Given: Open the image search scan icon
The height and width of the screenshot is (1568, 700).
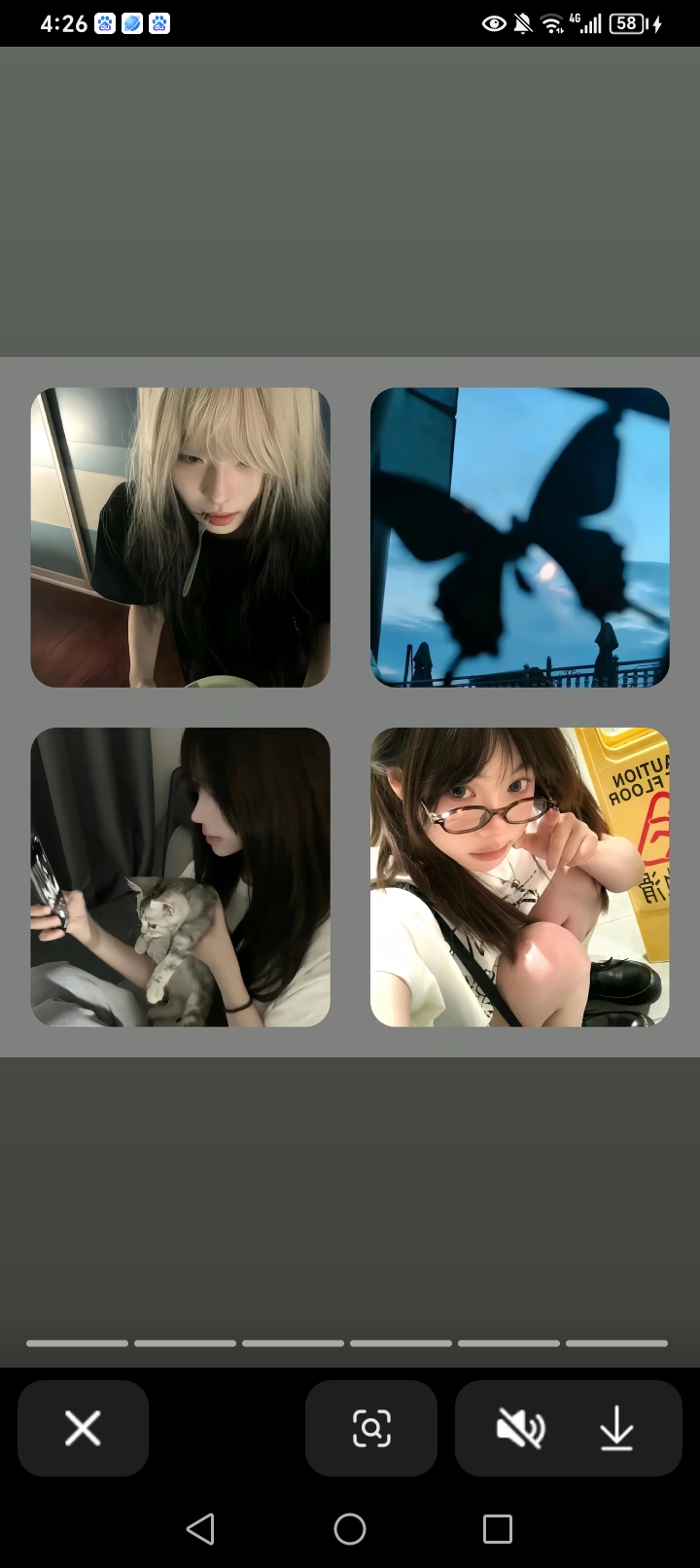Looking at the screenshot, I should (371, 1428).
